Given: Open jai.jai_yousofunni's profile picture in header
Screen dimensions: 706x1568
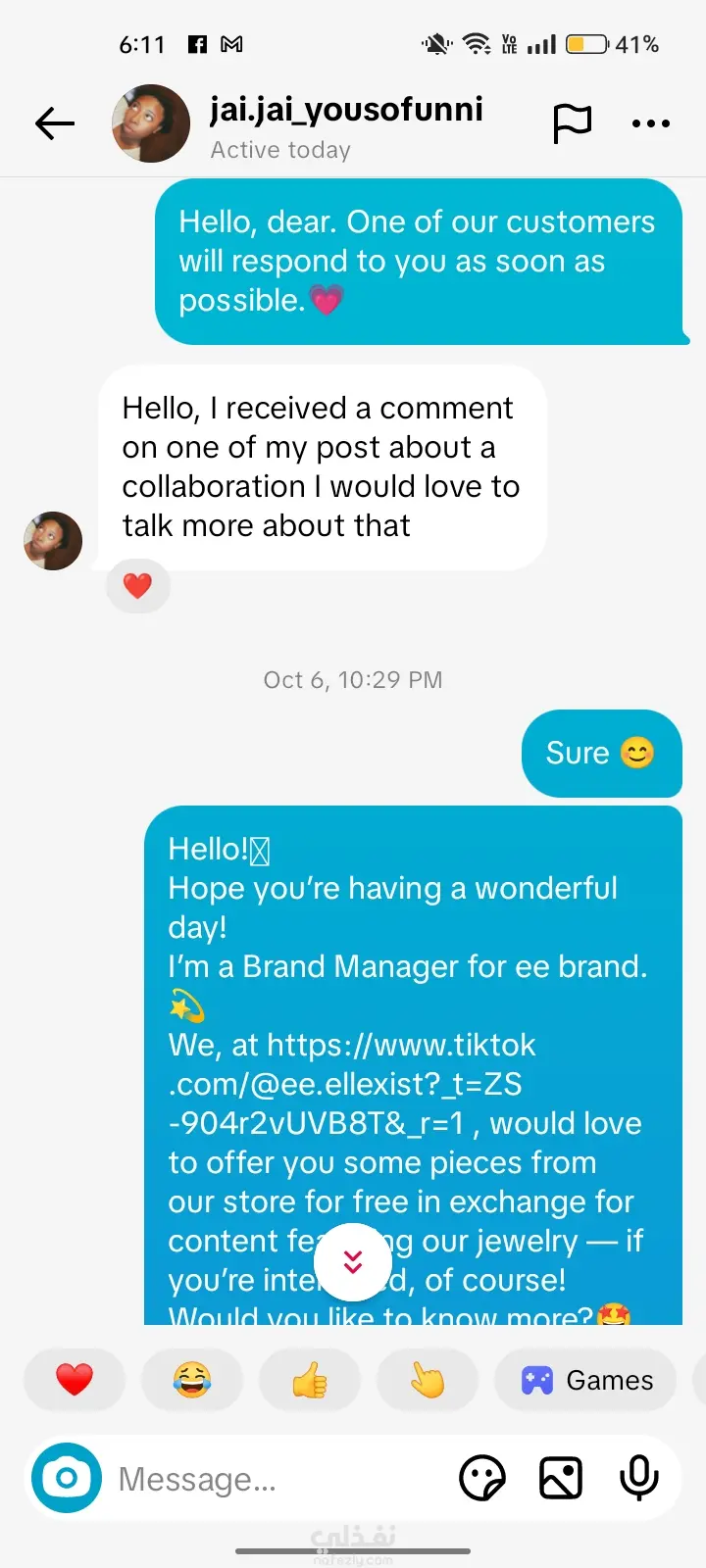Looking at the screenshot, I should (x=151, y=123).
